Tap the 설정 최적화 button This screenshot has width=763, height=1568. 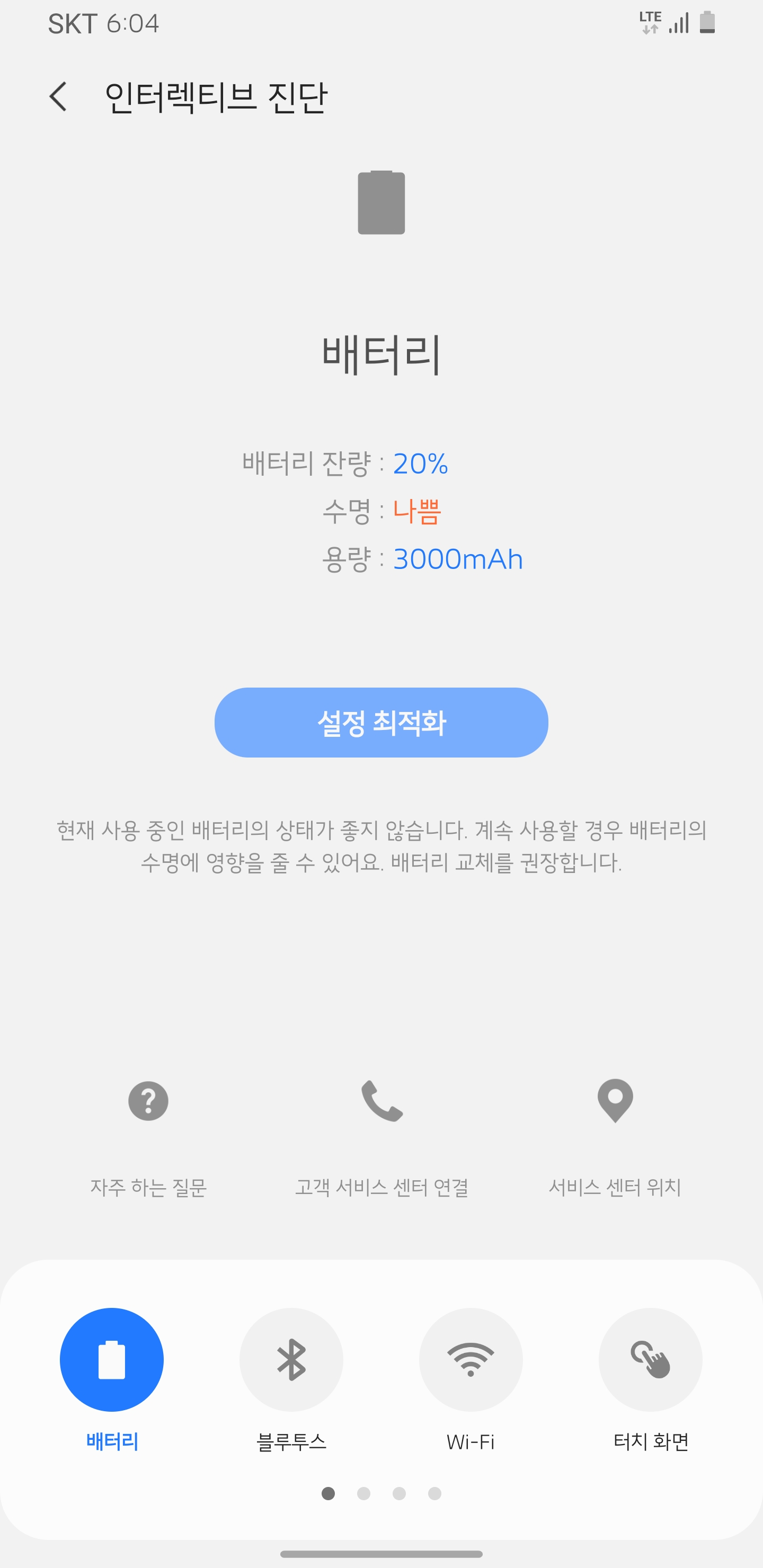tap(381, 723)
